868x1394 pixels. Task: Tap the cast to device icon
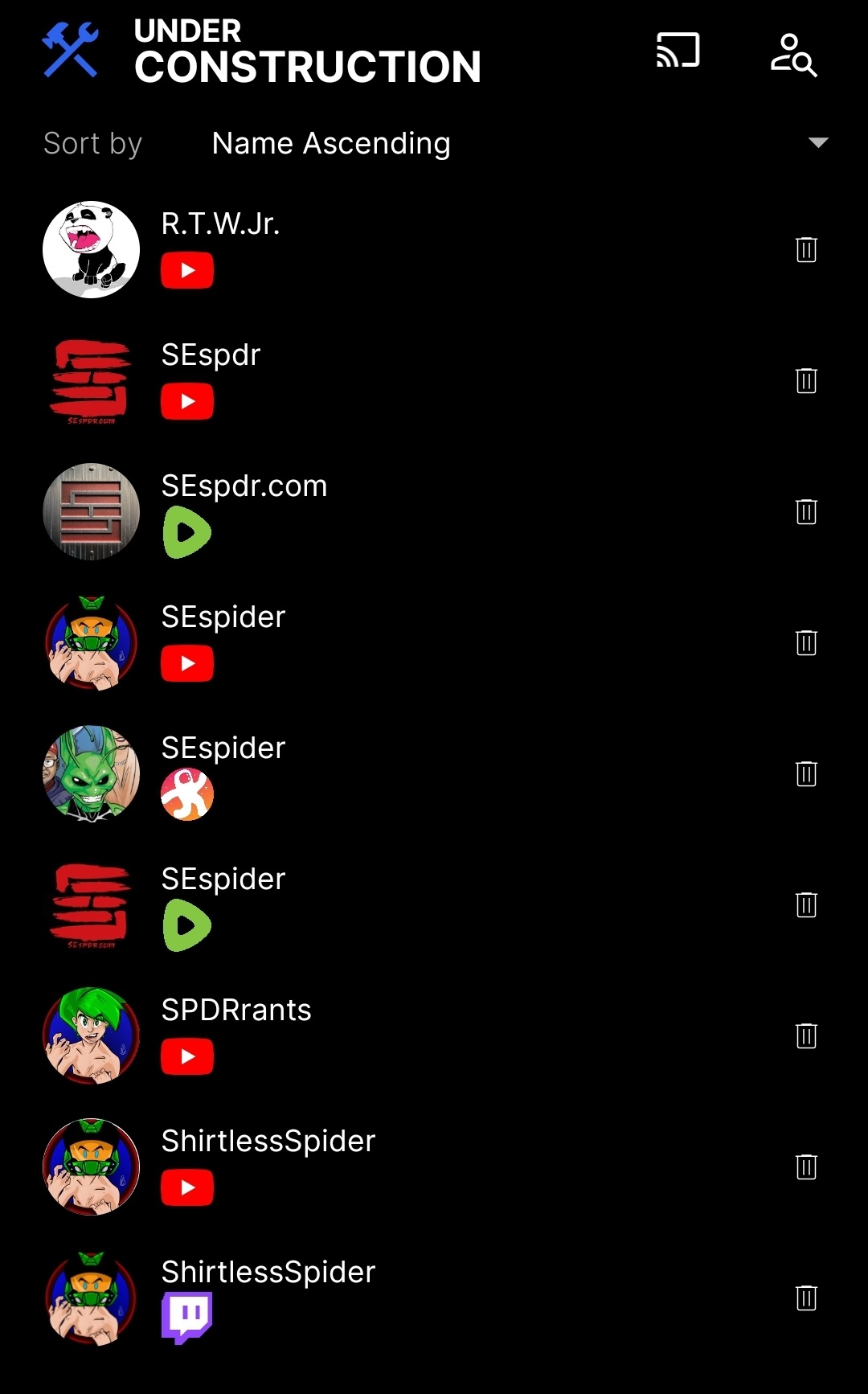point(678,50)
